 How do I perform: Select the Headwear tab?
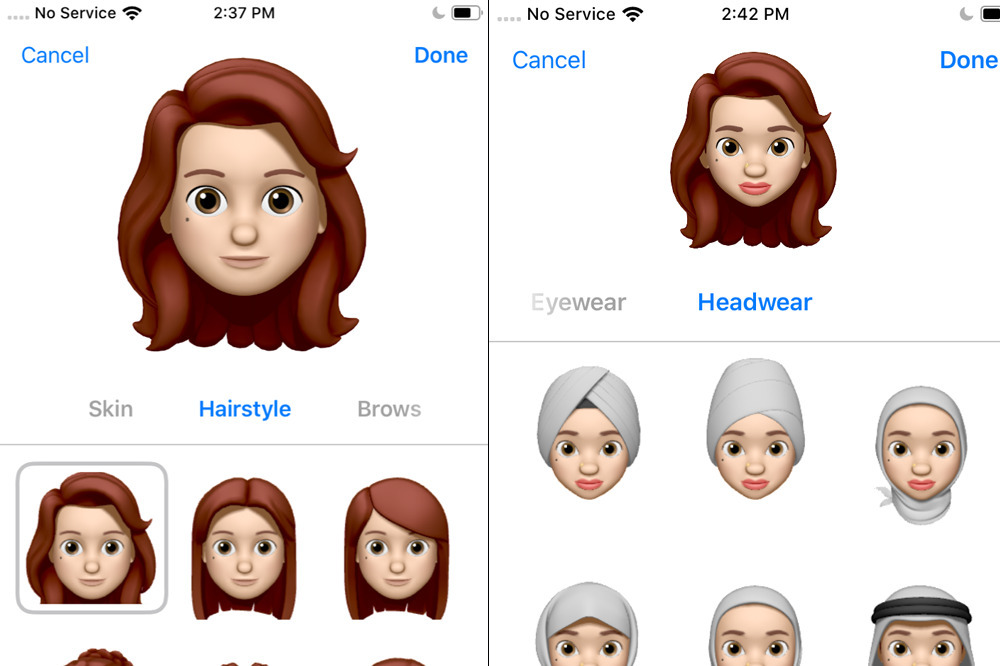click(755, 302)
